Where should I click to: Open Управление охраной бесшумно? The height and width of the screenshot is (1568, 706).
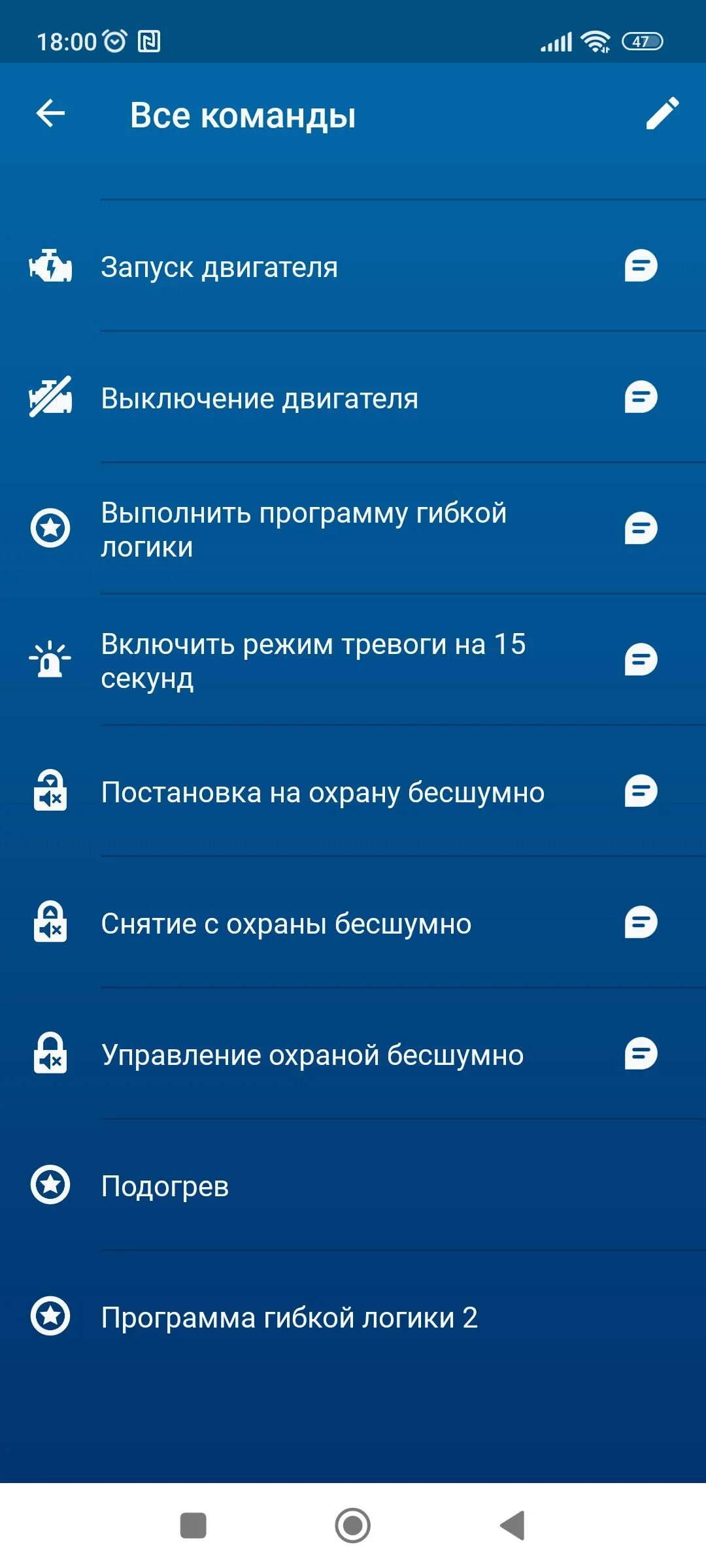312,1055
